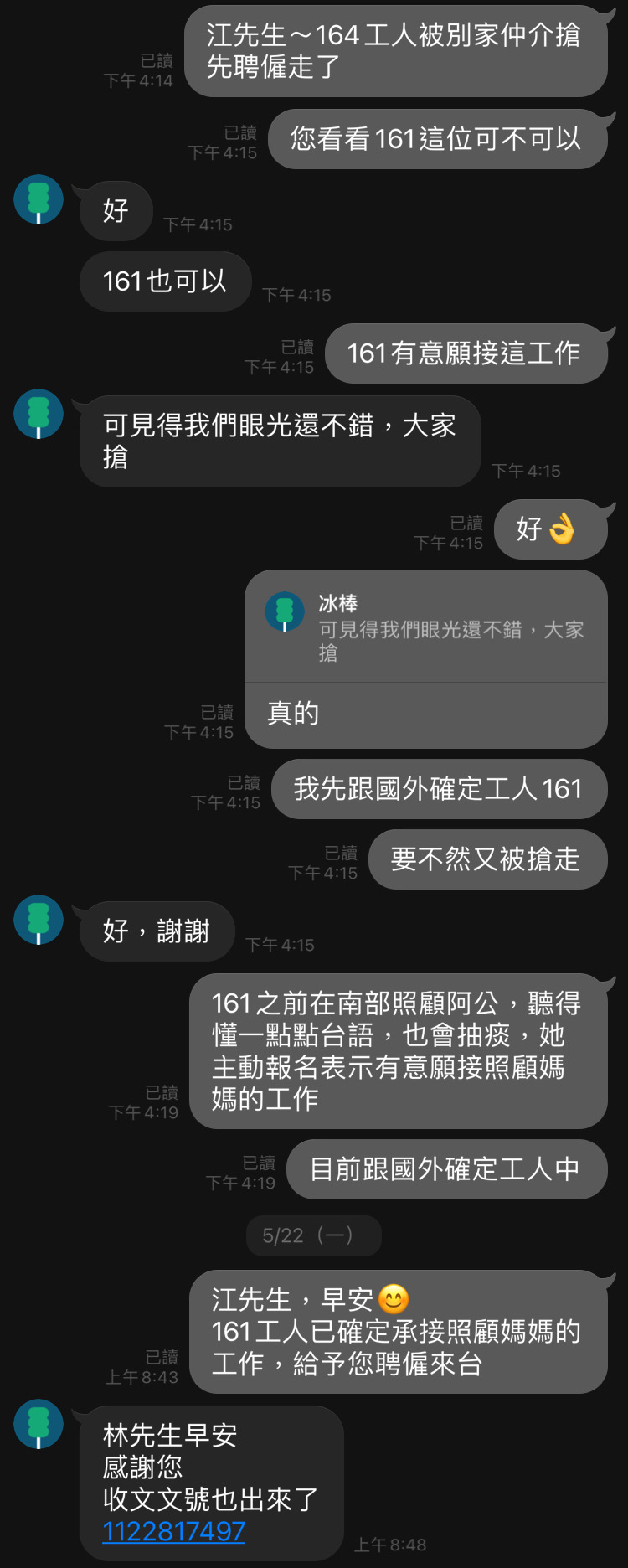Viewport: 628px width, 1568px height.
Task: Open sender's avatar beside the 林先生早安 message
Action: click(39, 1424)
